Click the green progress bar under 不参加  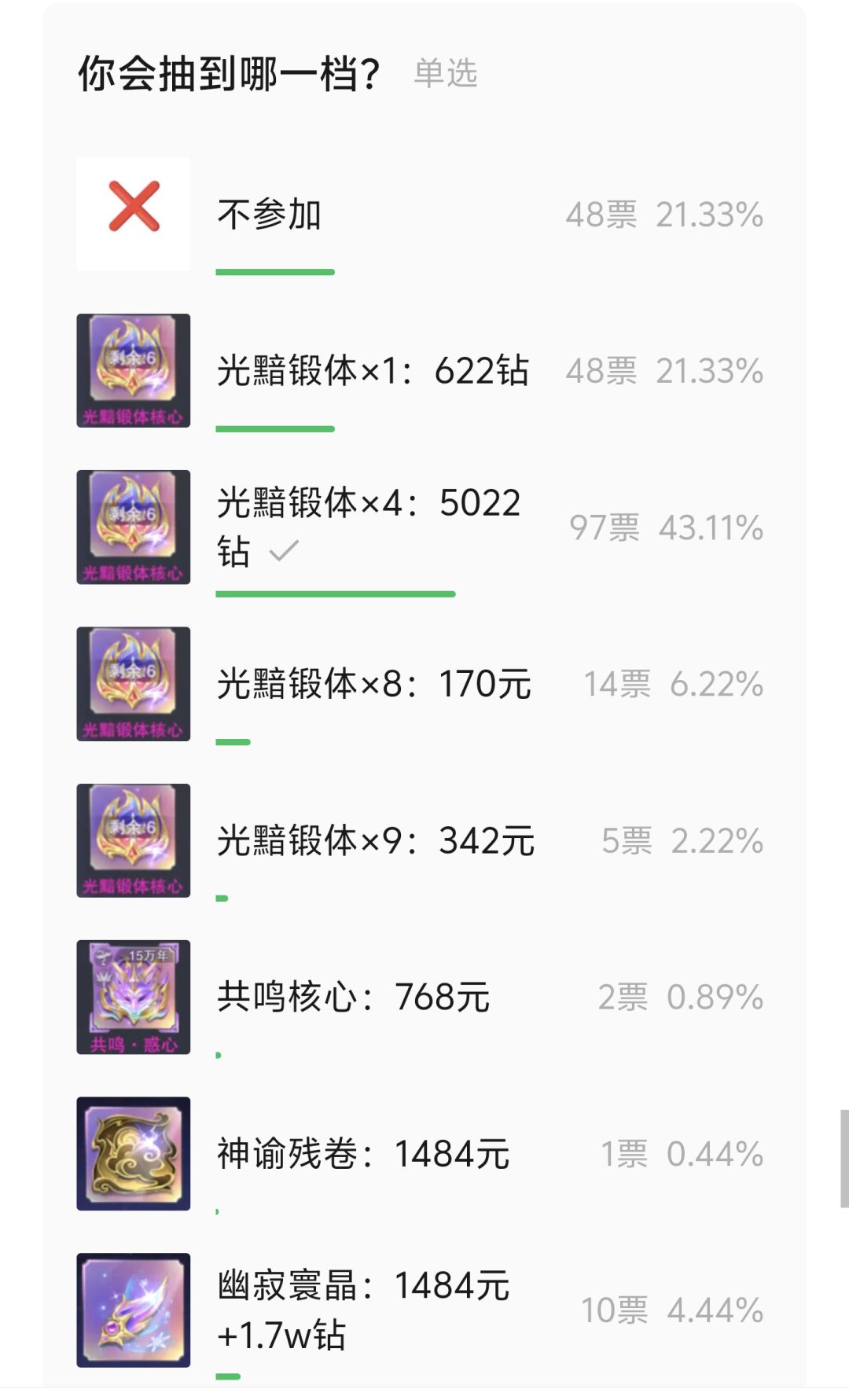275,272
